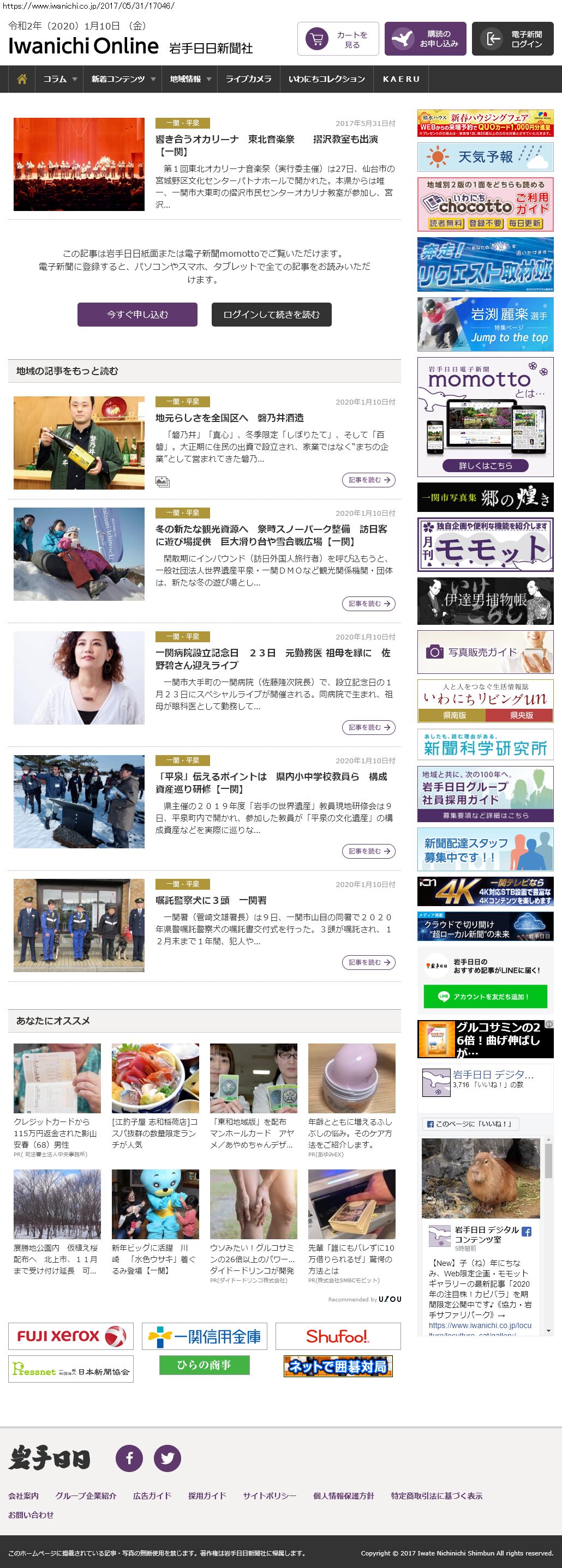The image size is (562, 1568).
Task: Go to home via house icon
Action: click(x=22, y=79)
